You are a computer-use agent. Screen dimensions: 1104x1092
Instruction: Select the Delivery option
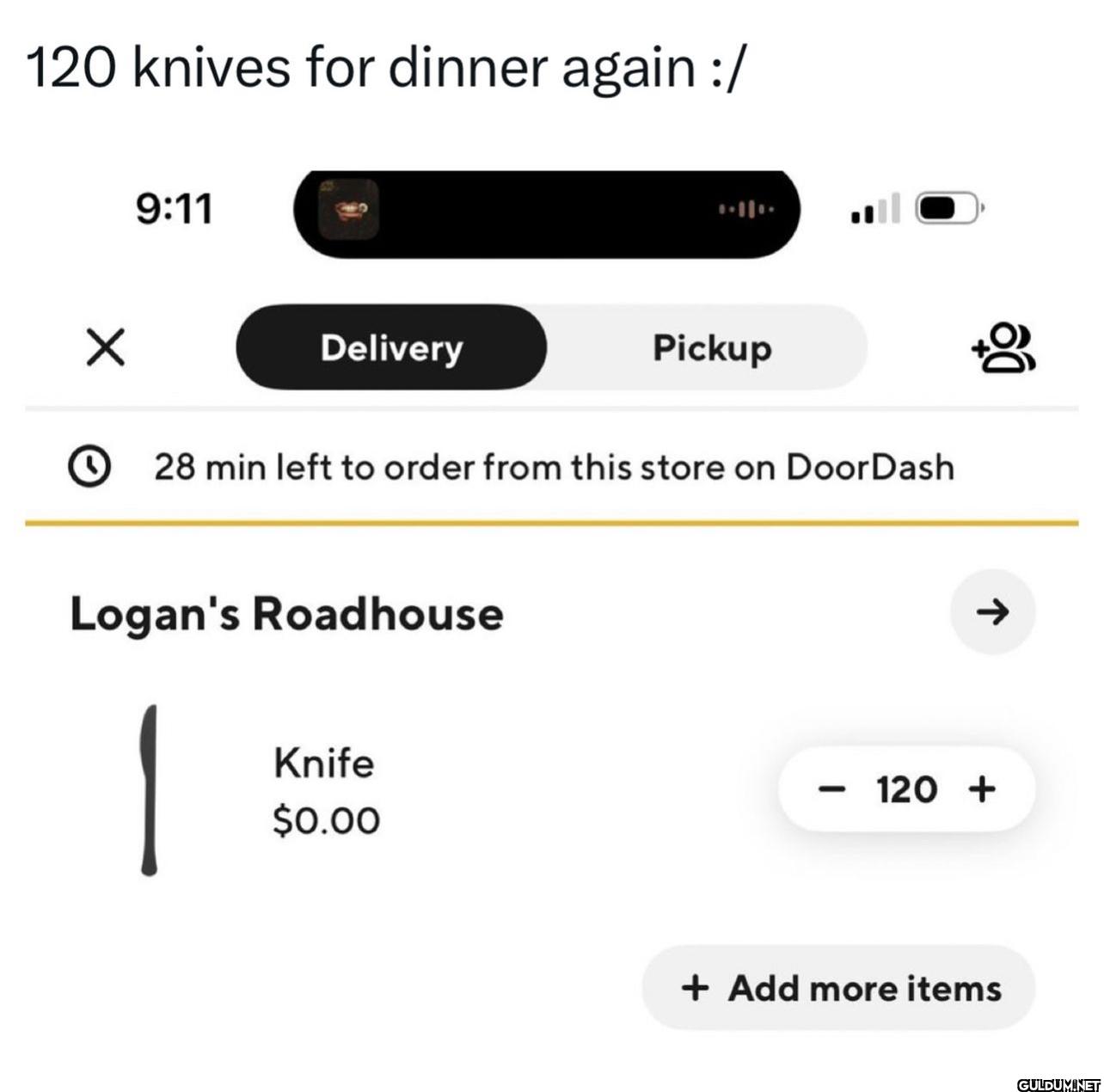391,347
